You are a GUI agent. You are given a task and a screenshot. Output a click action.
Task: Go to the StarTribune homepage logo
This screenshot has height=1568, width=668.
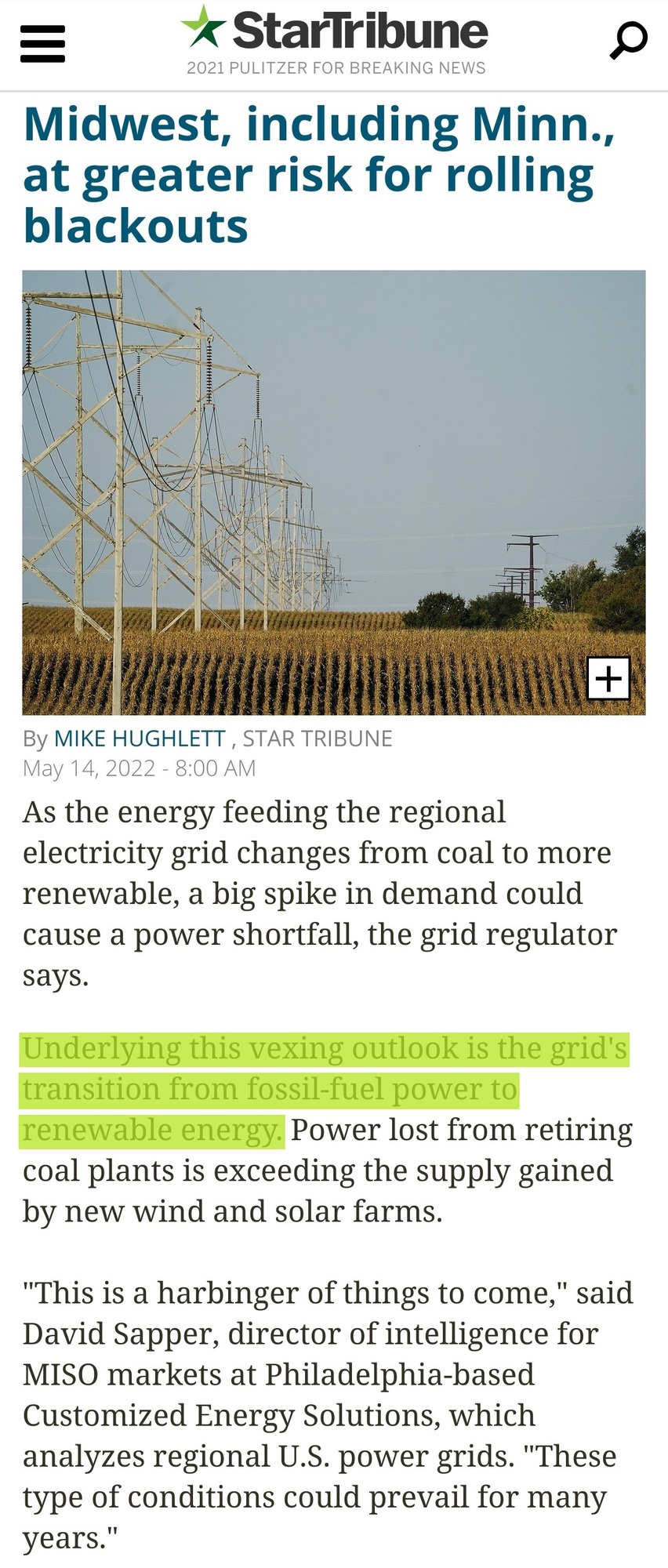point(336,31)
